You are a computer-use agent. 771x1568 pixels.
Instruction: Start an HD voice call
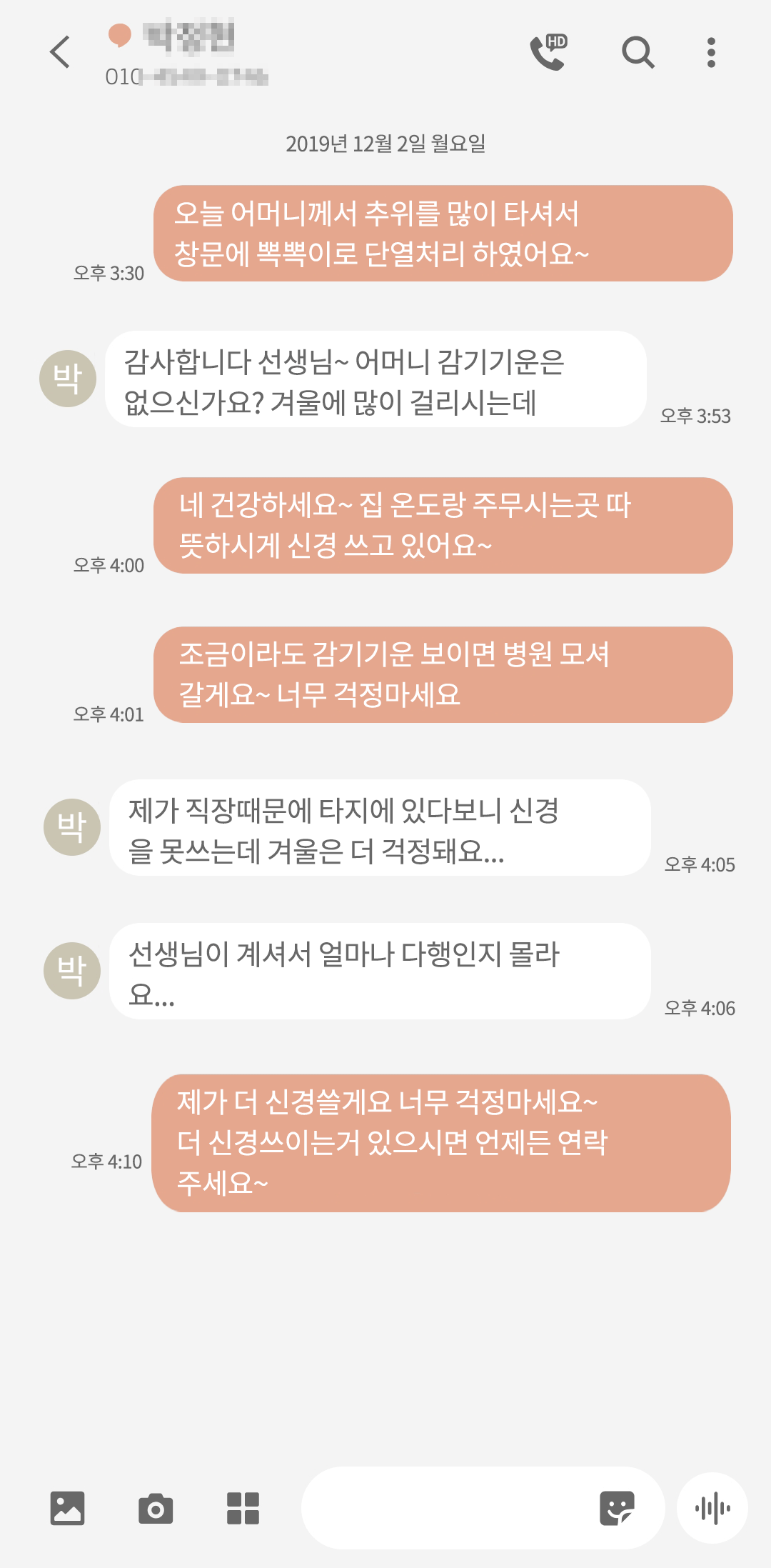point(548,52)
